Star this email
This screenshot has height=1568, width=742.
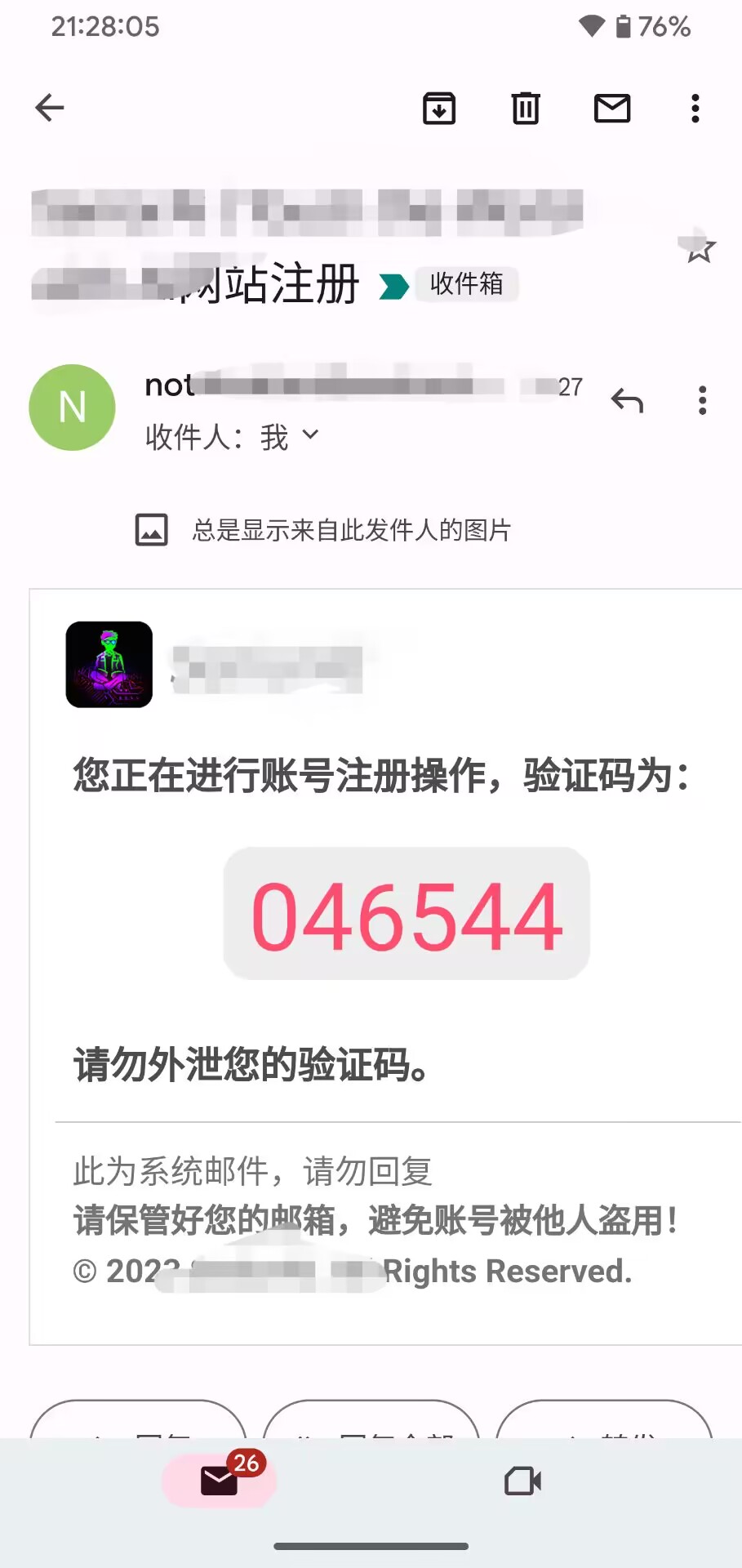click(698, 247)
